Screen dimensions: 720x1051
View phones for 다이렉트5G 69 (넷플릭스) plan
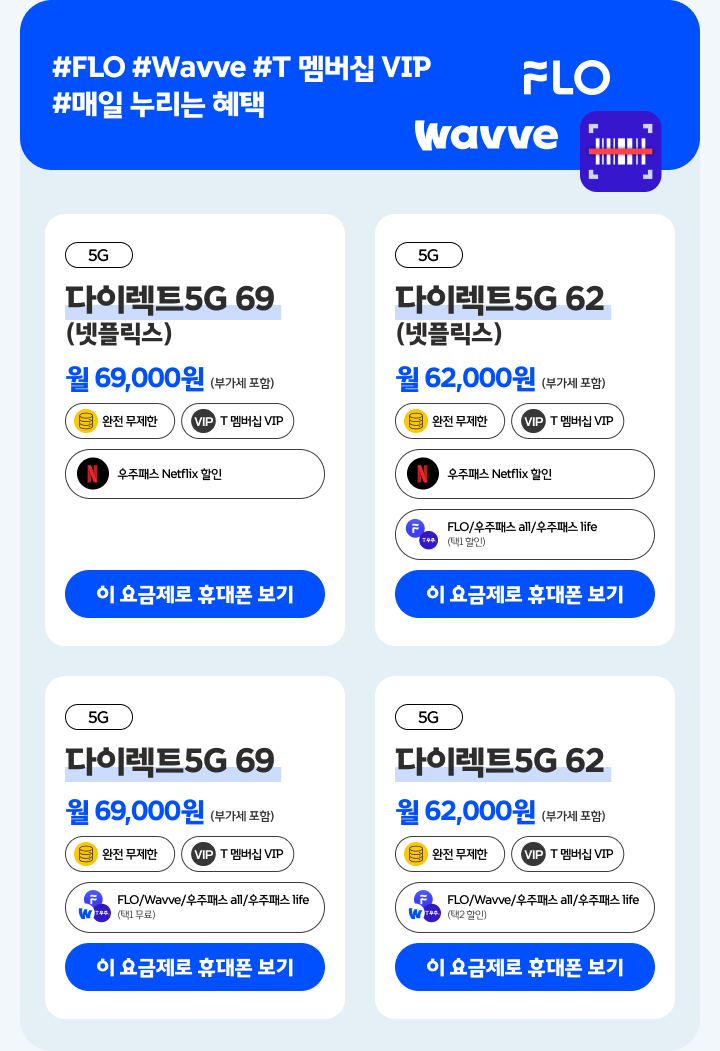click(x=195, y=594)
